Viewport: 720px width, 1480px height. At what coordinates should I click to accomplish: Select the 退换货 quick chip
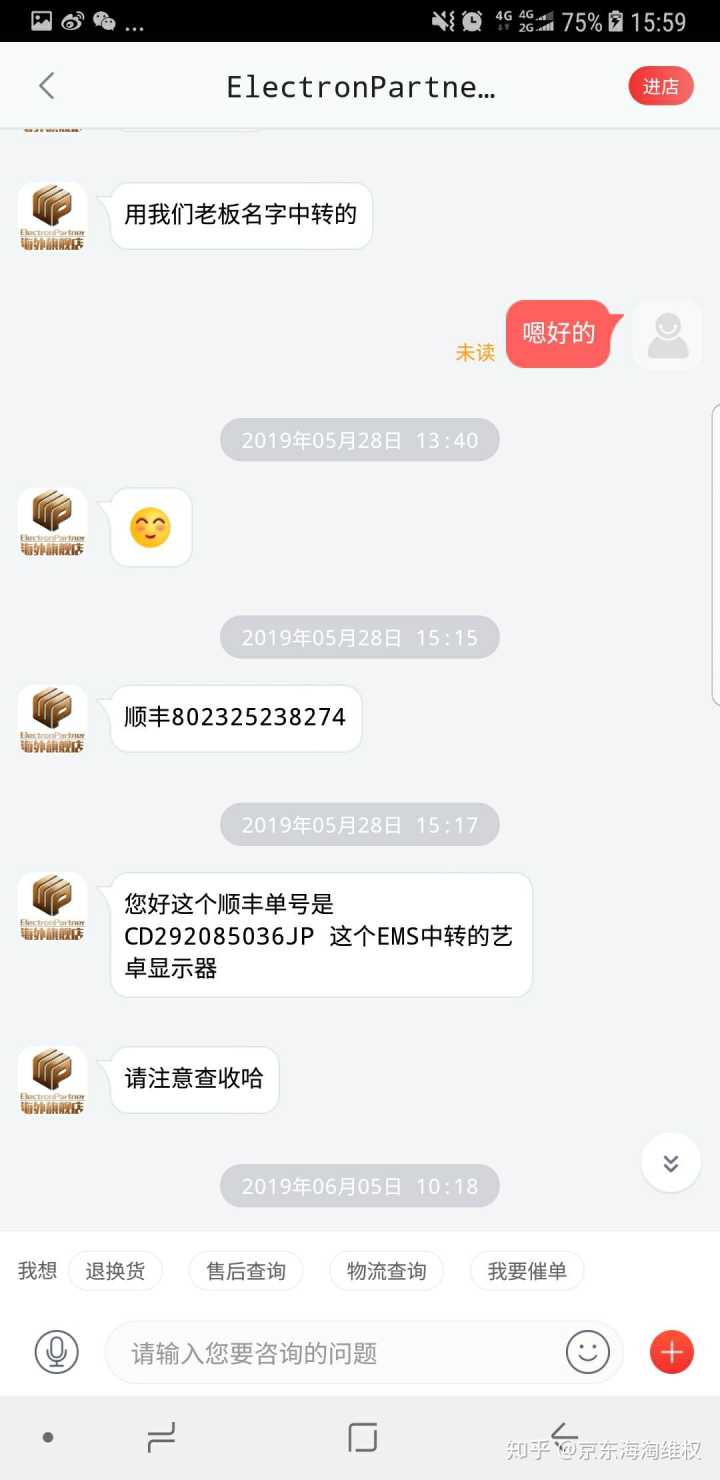pyautogui.click(x=115, y=1271)
